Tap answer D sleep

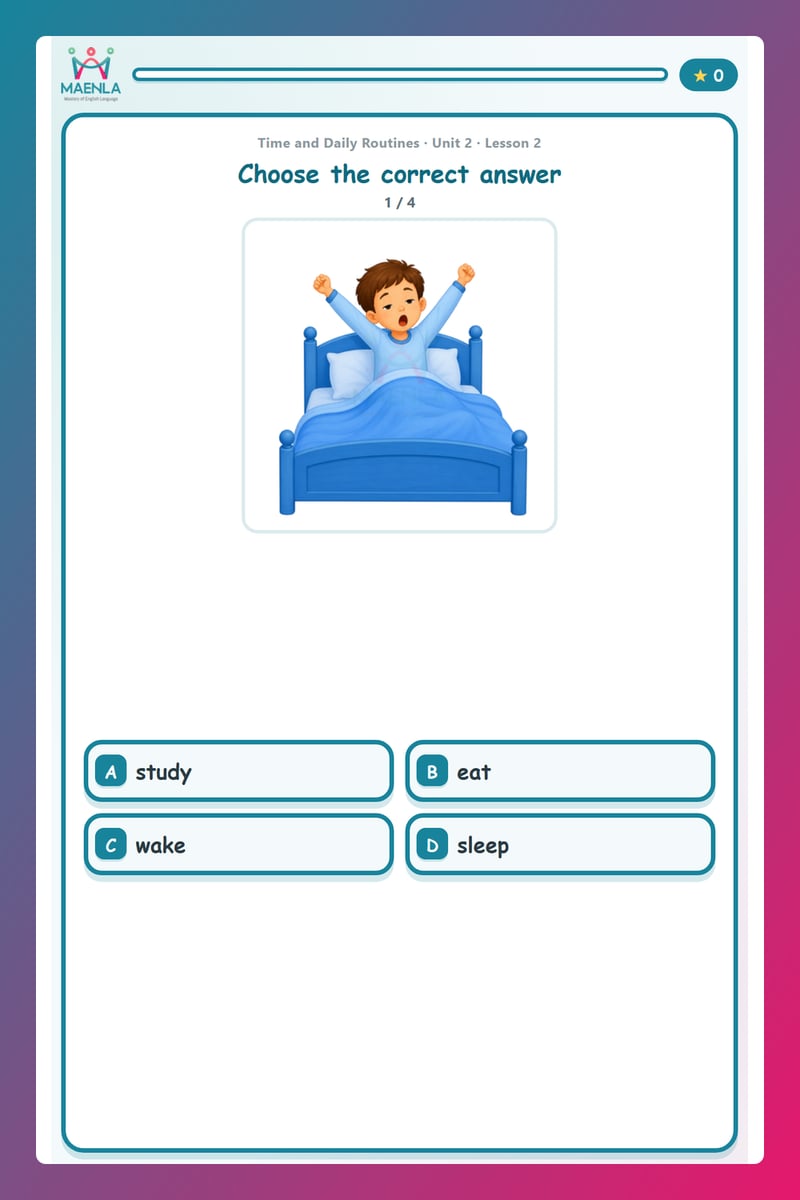point(560,845)
